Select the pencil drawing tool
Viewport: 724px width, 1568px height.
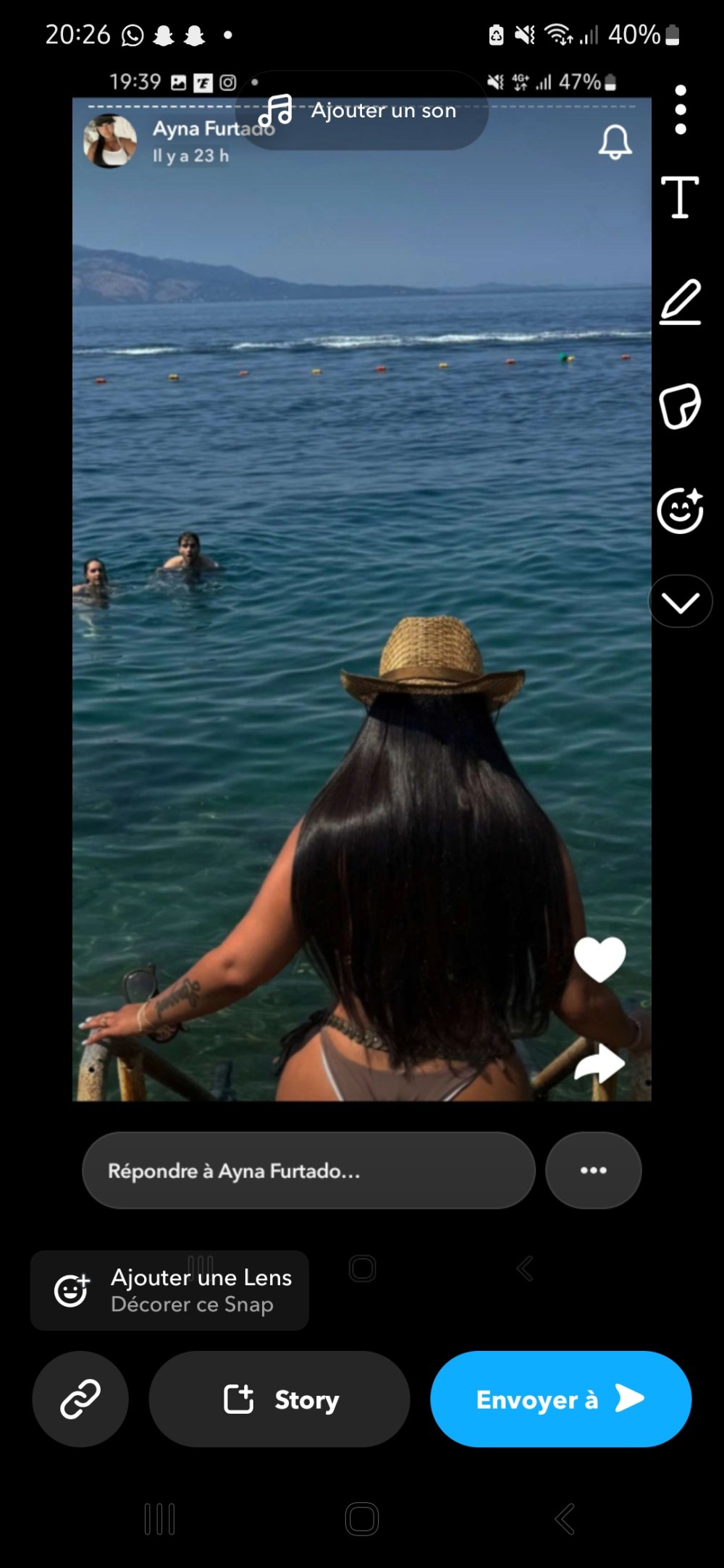coord(680,302)
